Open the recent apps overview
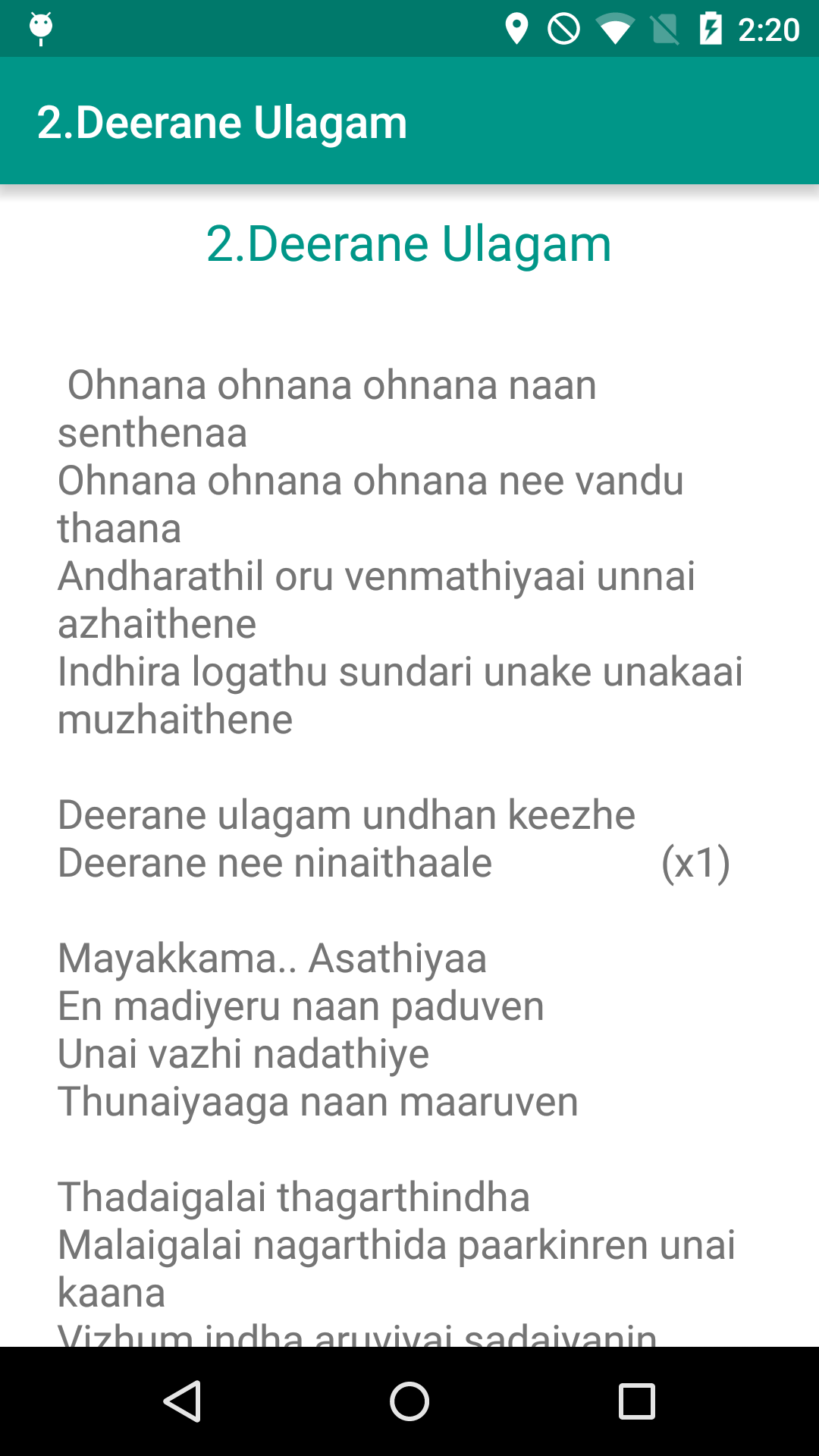Viewport: 819px width, 1456px height. click(x=637, y=1401)
